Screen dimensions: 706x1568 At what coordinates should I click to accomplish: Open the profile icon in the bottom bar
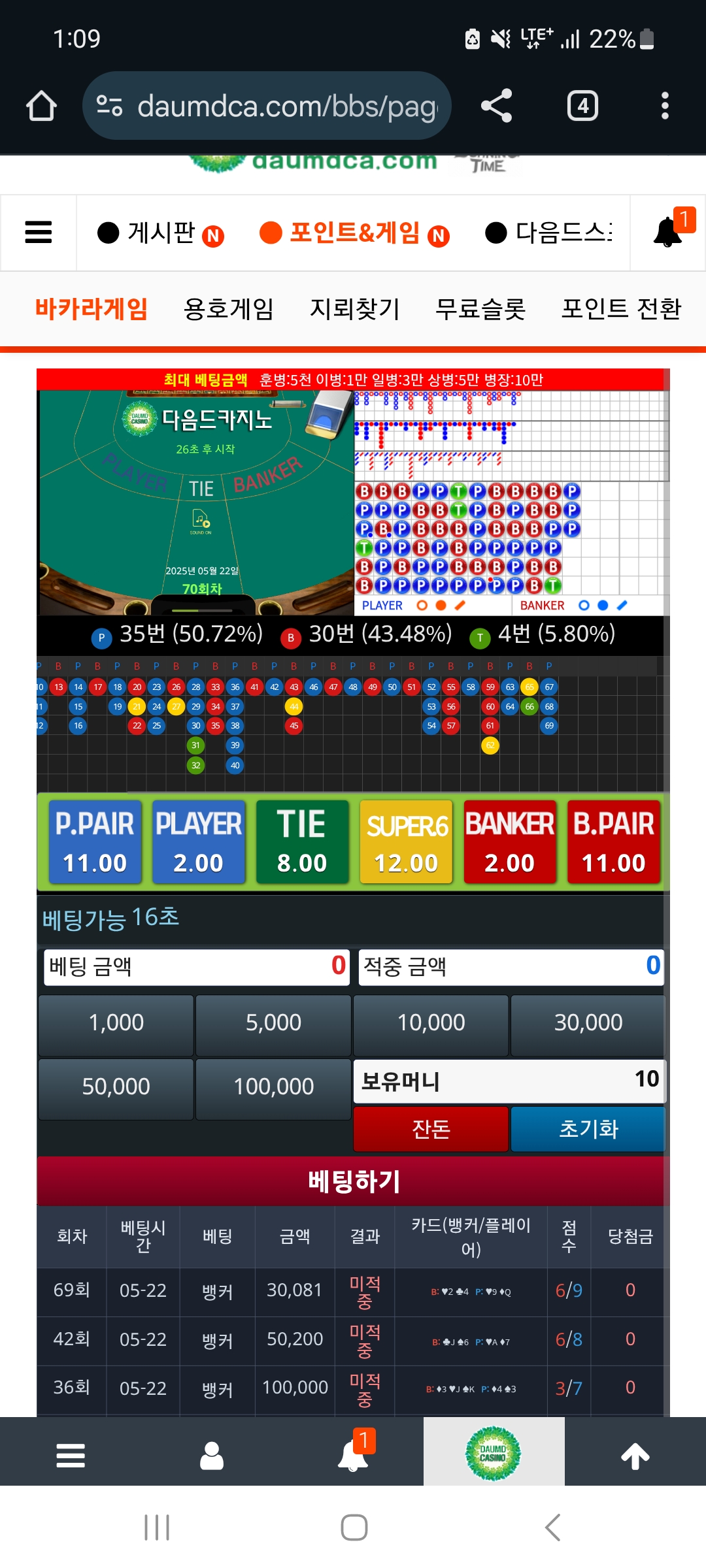point(212,1456)
